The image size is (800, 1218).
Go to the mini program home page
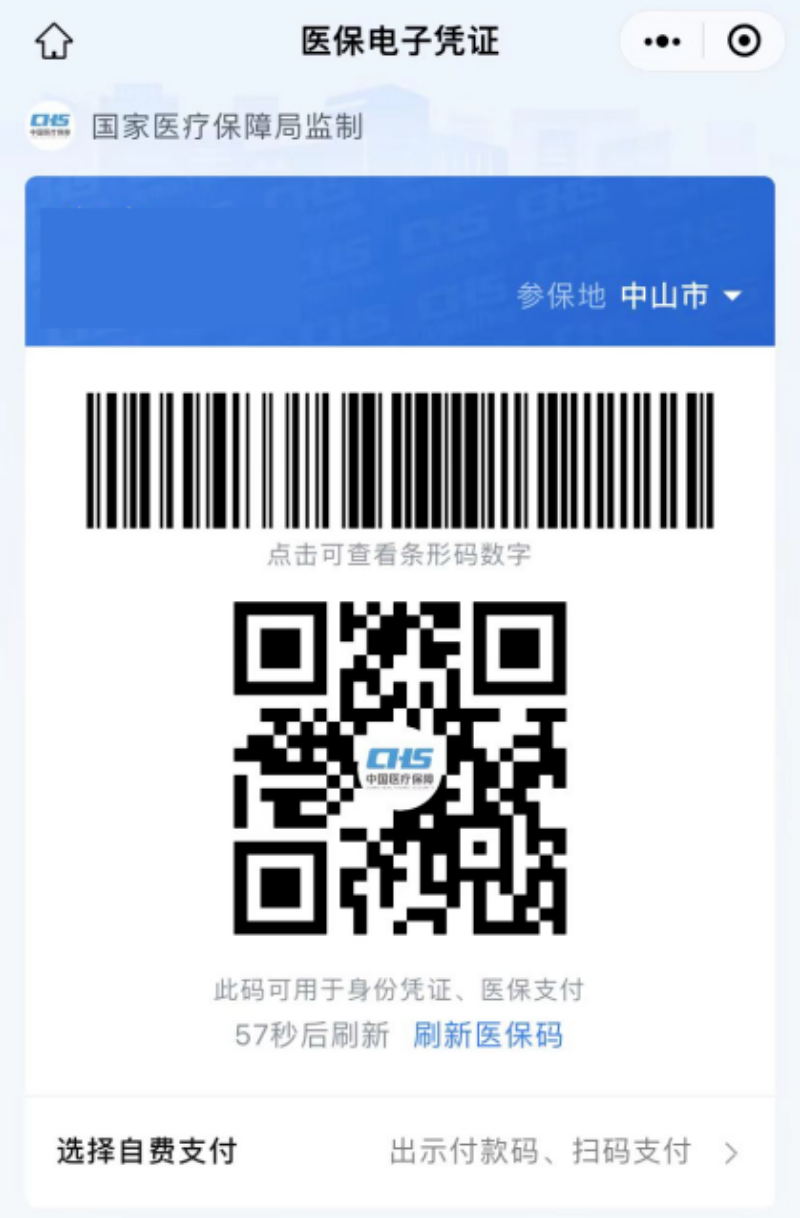pos(54,41)
